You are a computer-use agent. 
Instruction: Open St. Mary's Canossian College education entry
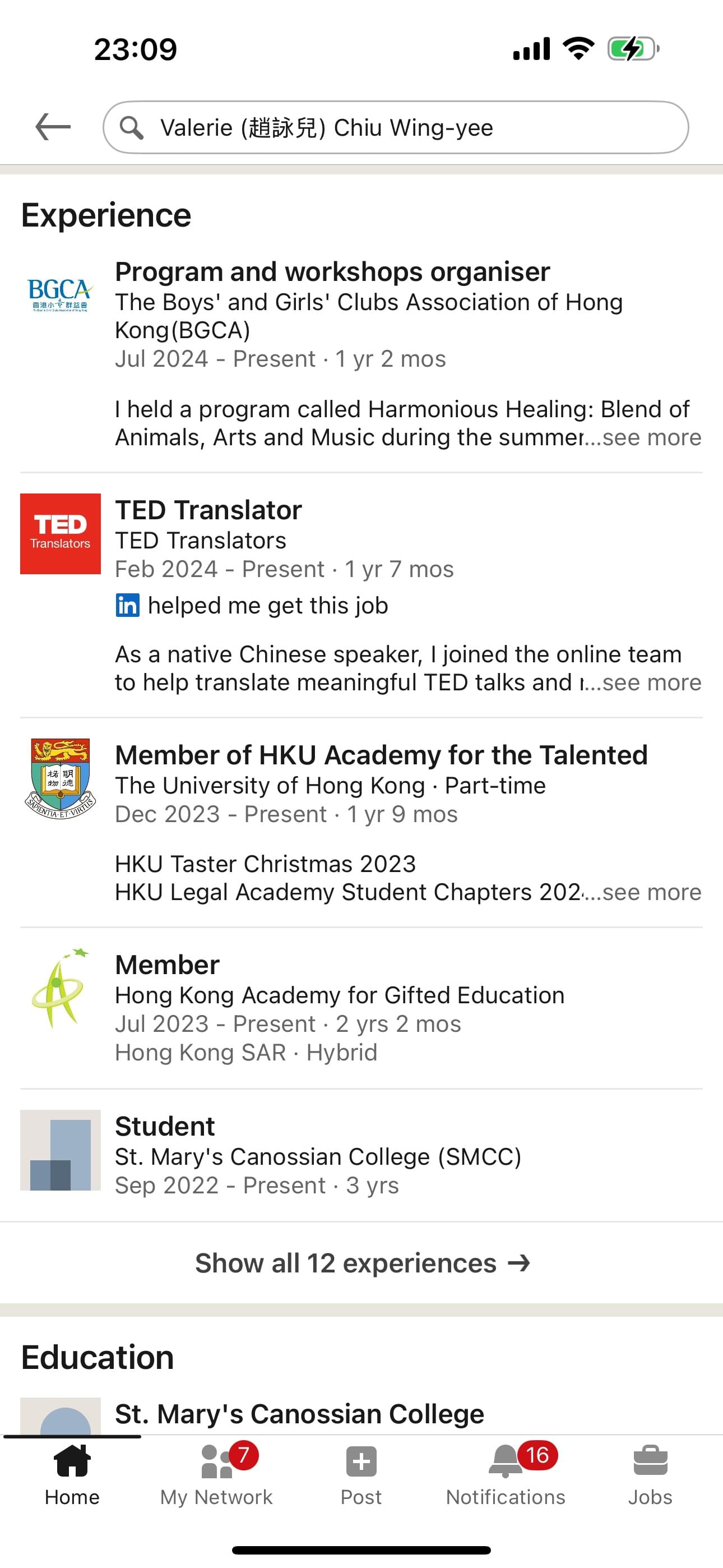[299, 1414]
